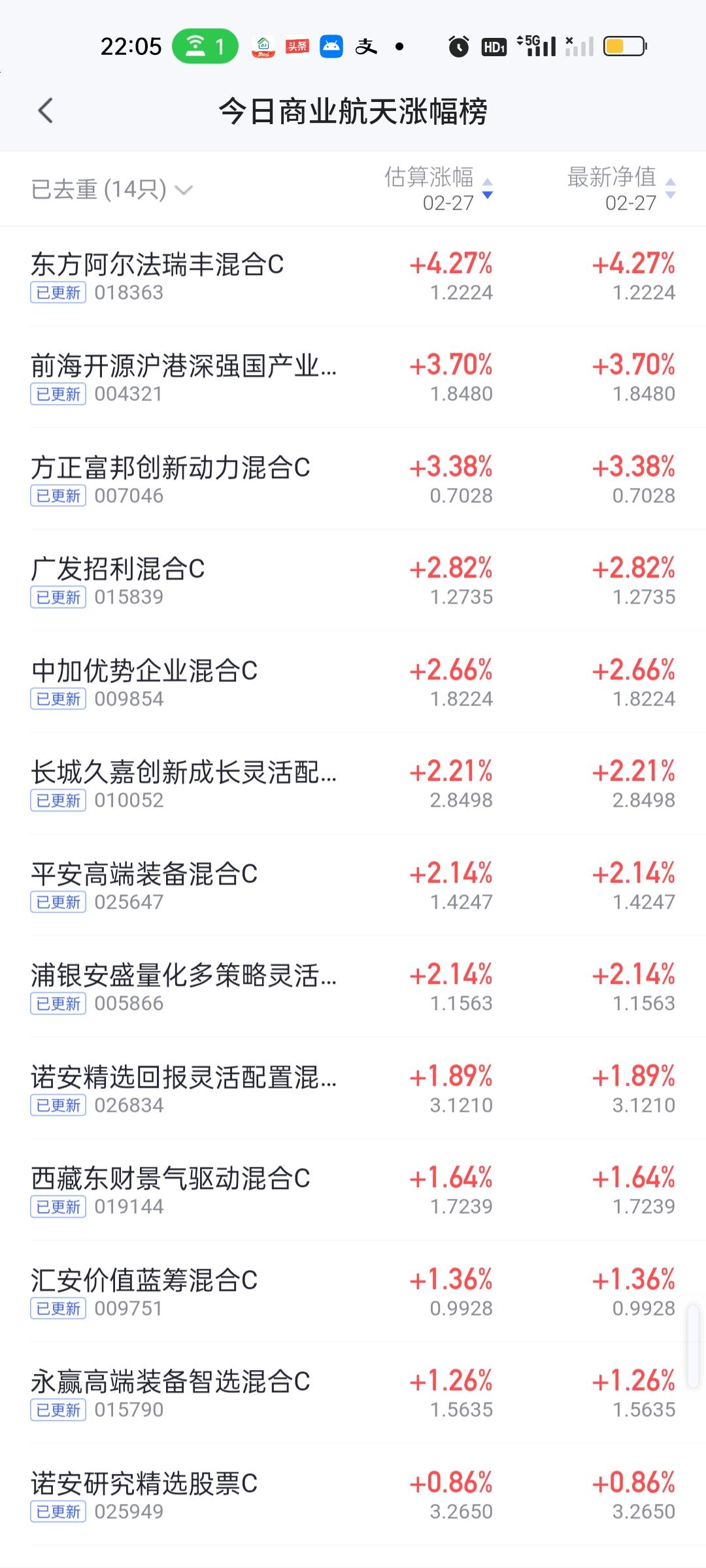Tap the alarm clock status bar icon

click(x=458, y=46)
